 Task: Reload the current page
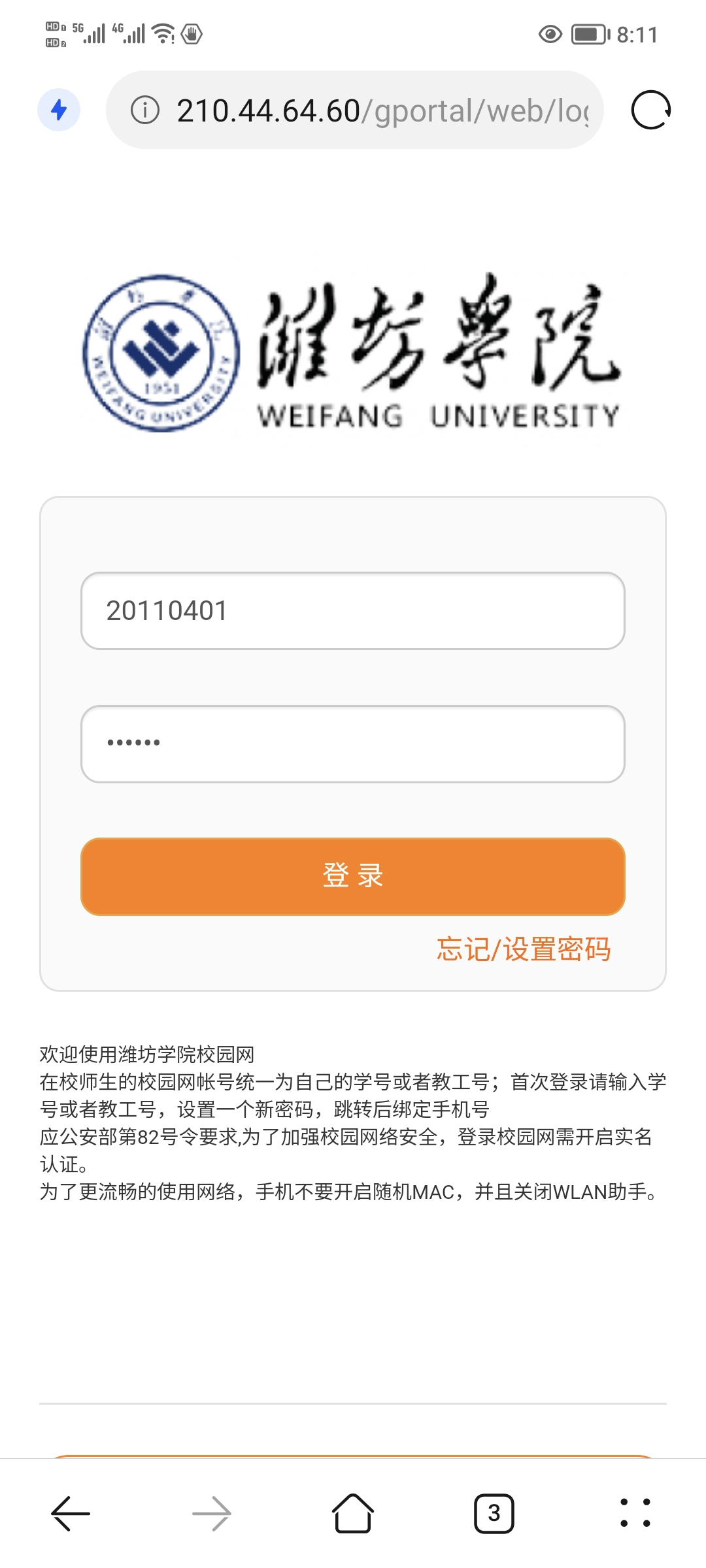tap(650, 110)
